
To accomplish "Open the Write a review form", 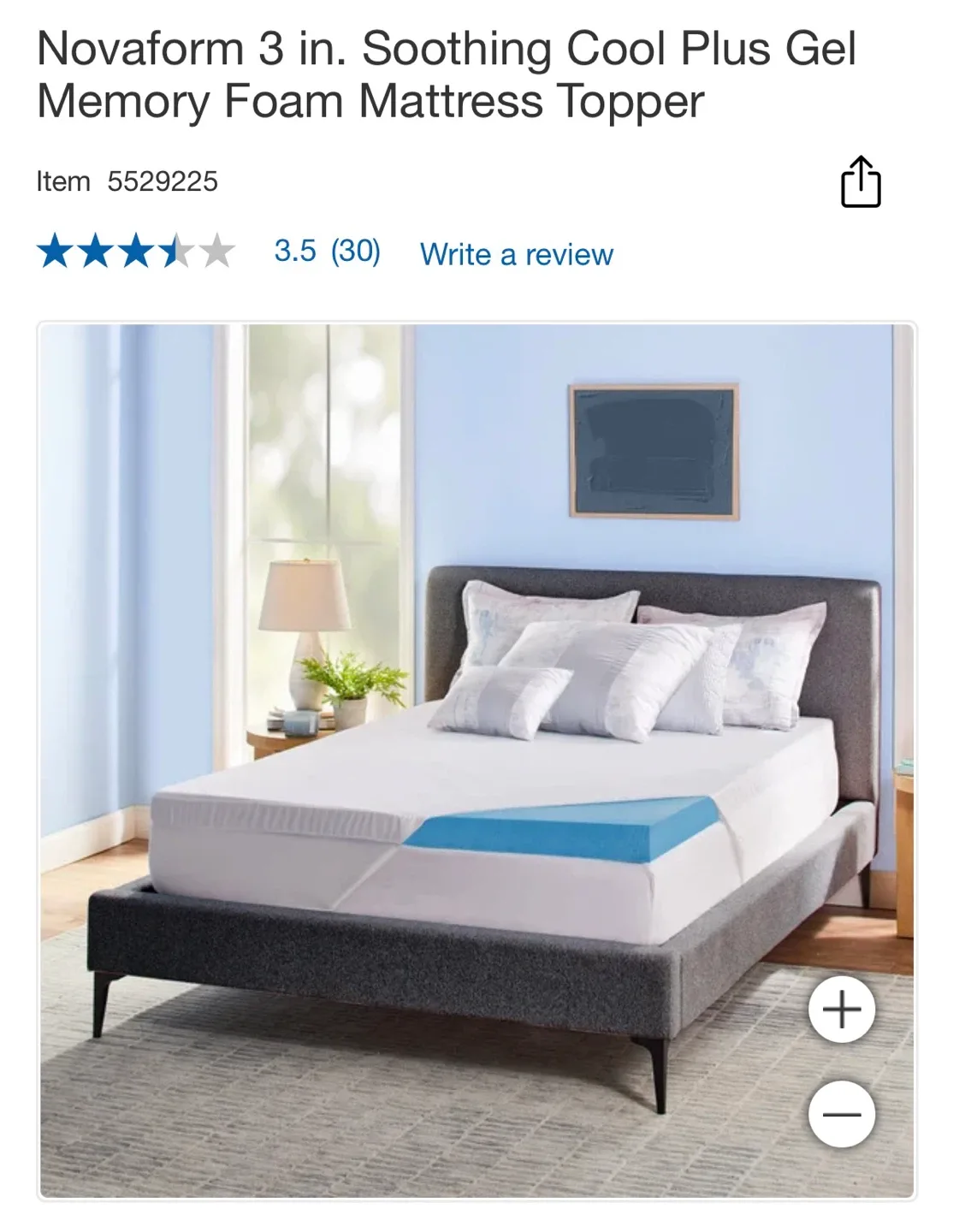I will 514,254.
